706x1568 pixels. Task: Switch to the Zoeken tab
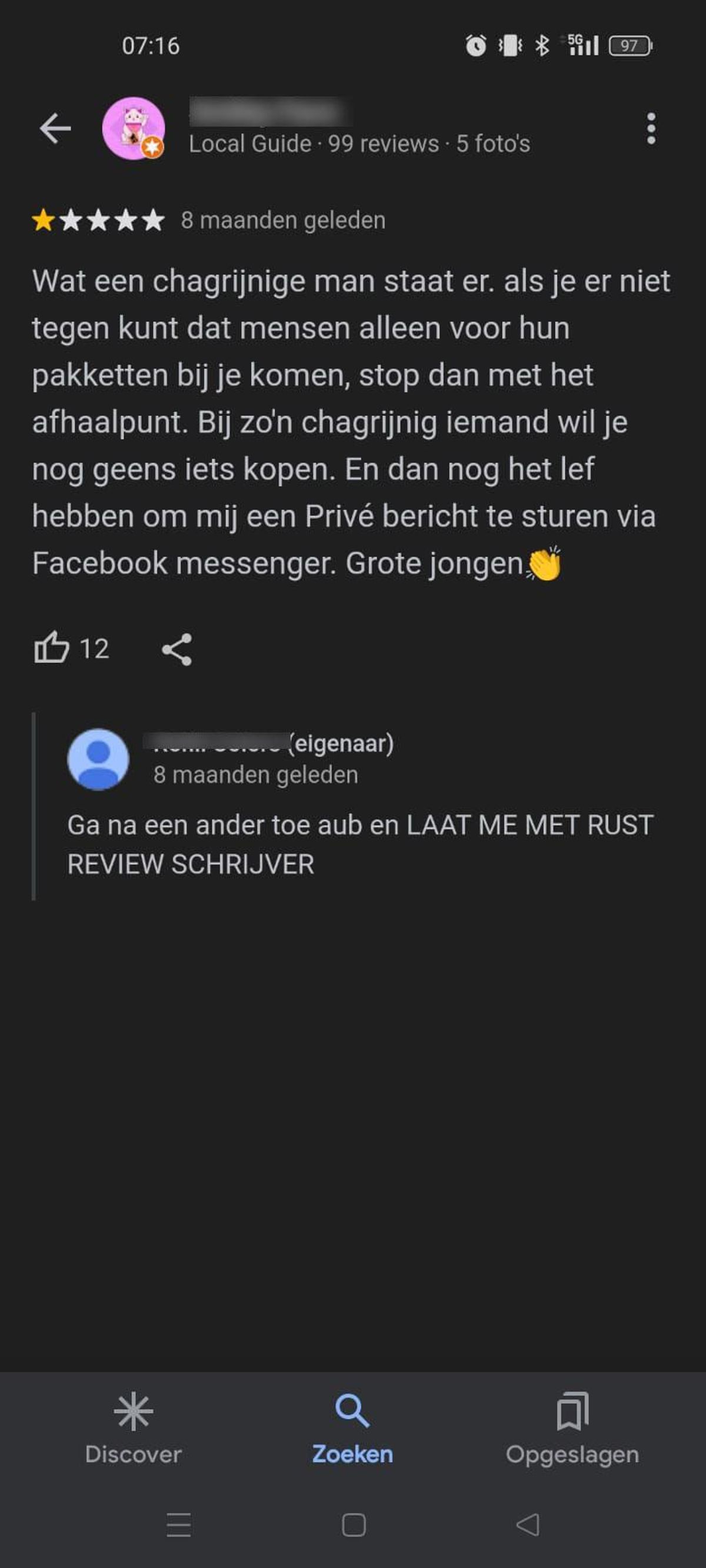(352, 1428)
